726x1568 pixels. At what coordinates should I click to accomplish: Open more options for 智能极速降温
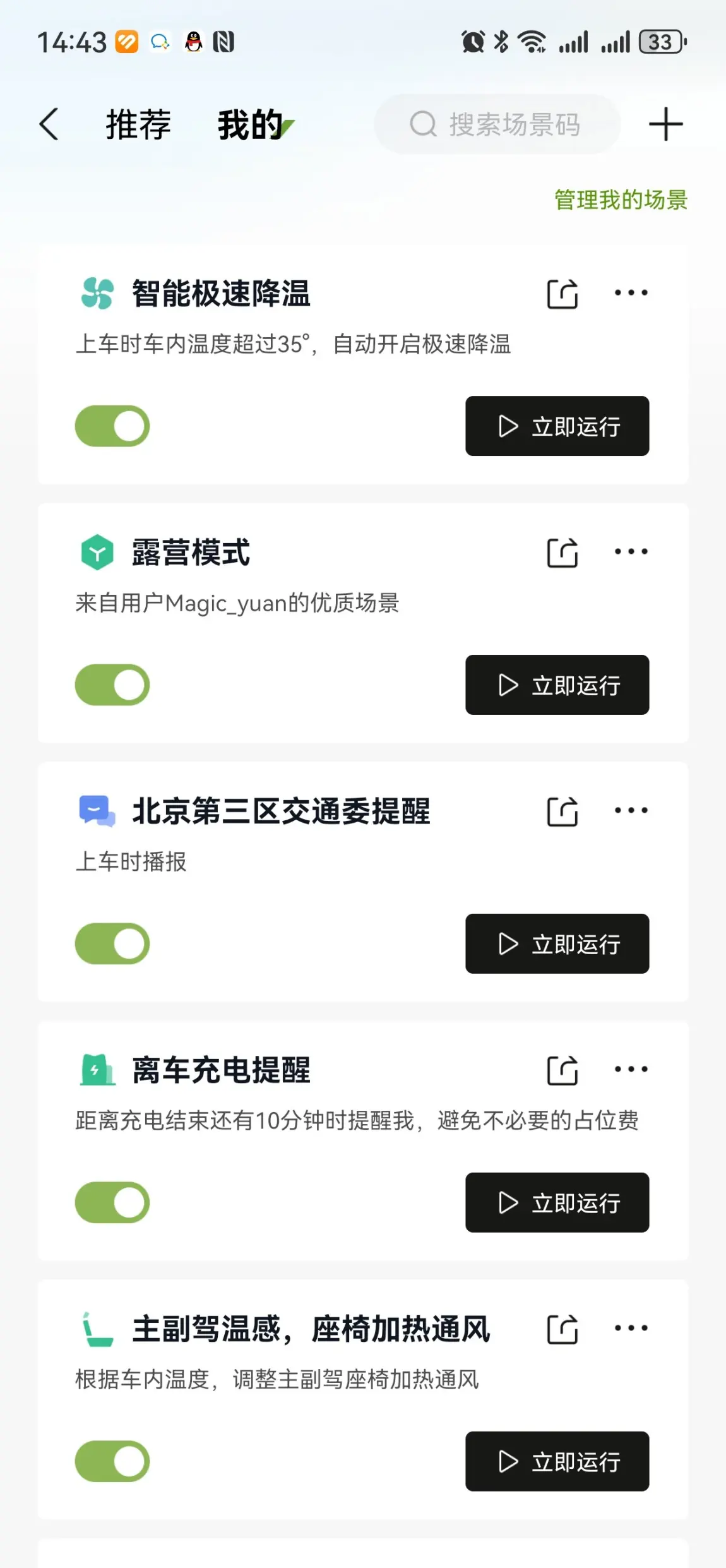(x=631, y=293)
